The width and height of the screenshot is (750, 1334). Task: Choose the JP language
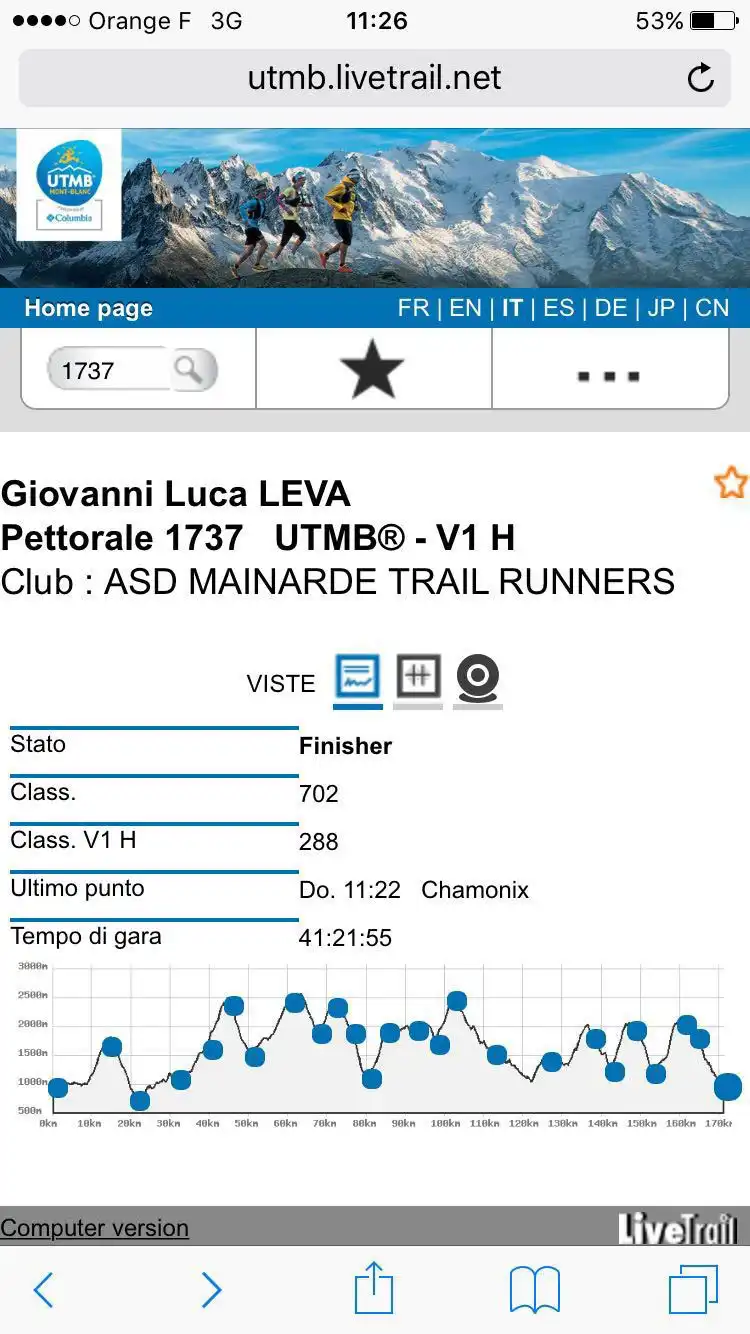(x=661, y=308)
